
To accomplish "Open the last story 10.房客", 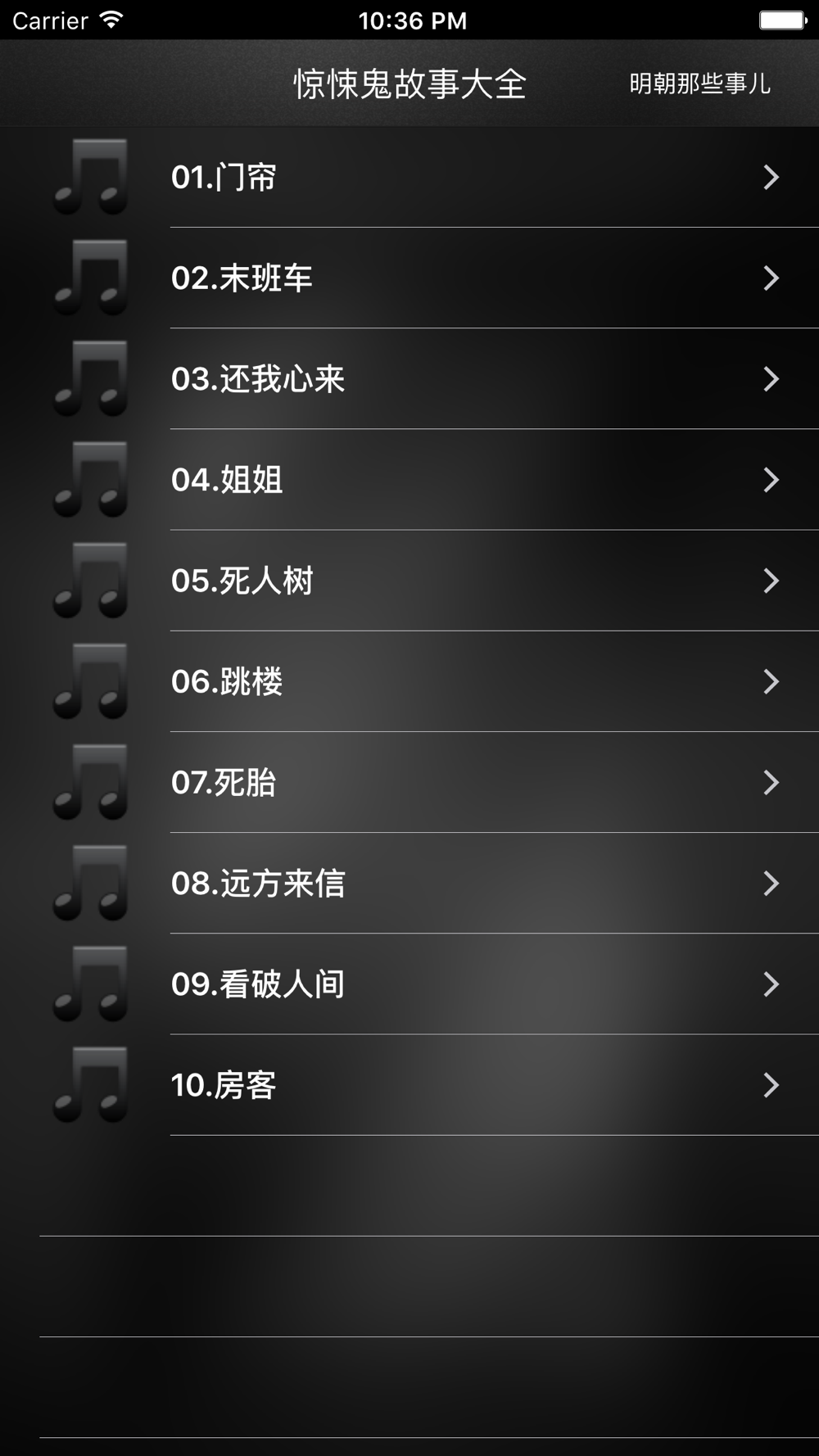I will [409, 1085].
